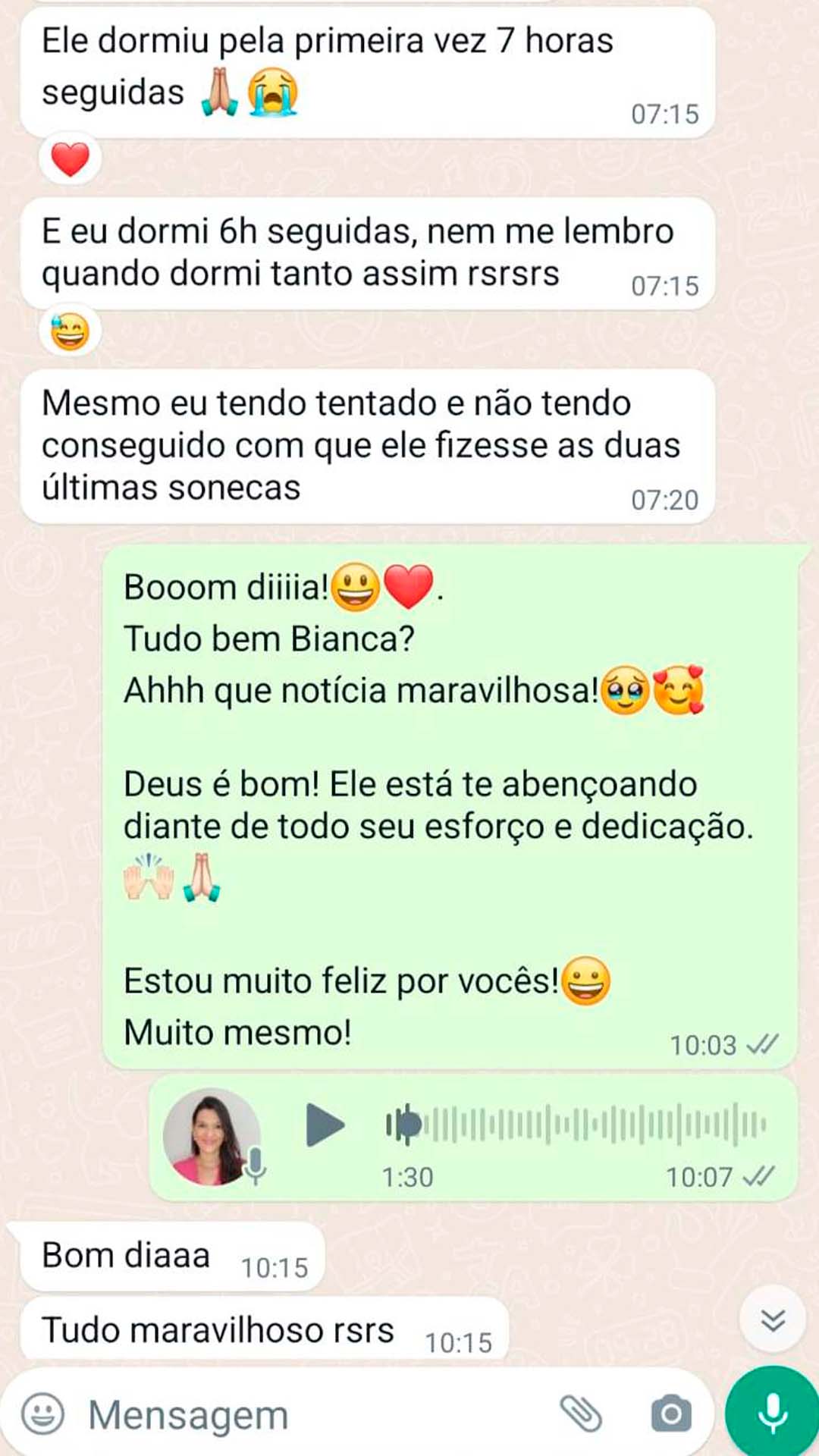View the heart reaction on first message
Screen dimensions: 819x1456
point(70,159)
